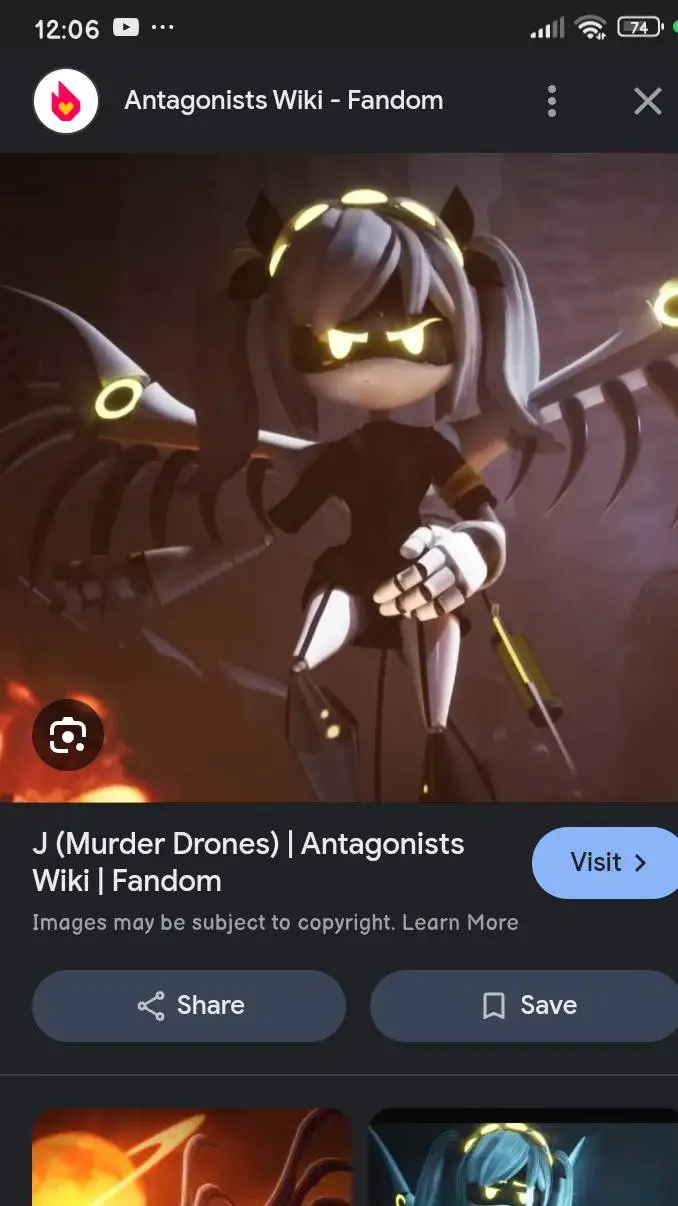
Task: Close the image viewer
Action: [x=648, y=101]
